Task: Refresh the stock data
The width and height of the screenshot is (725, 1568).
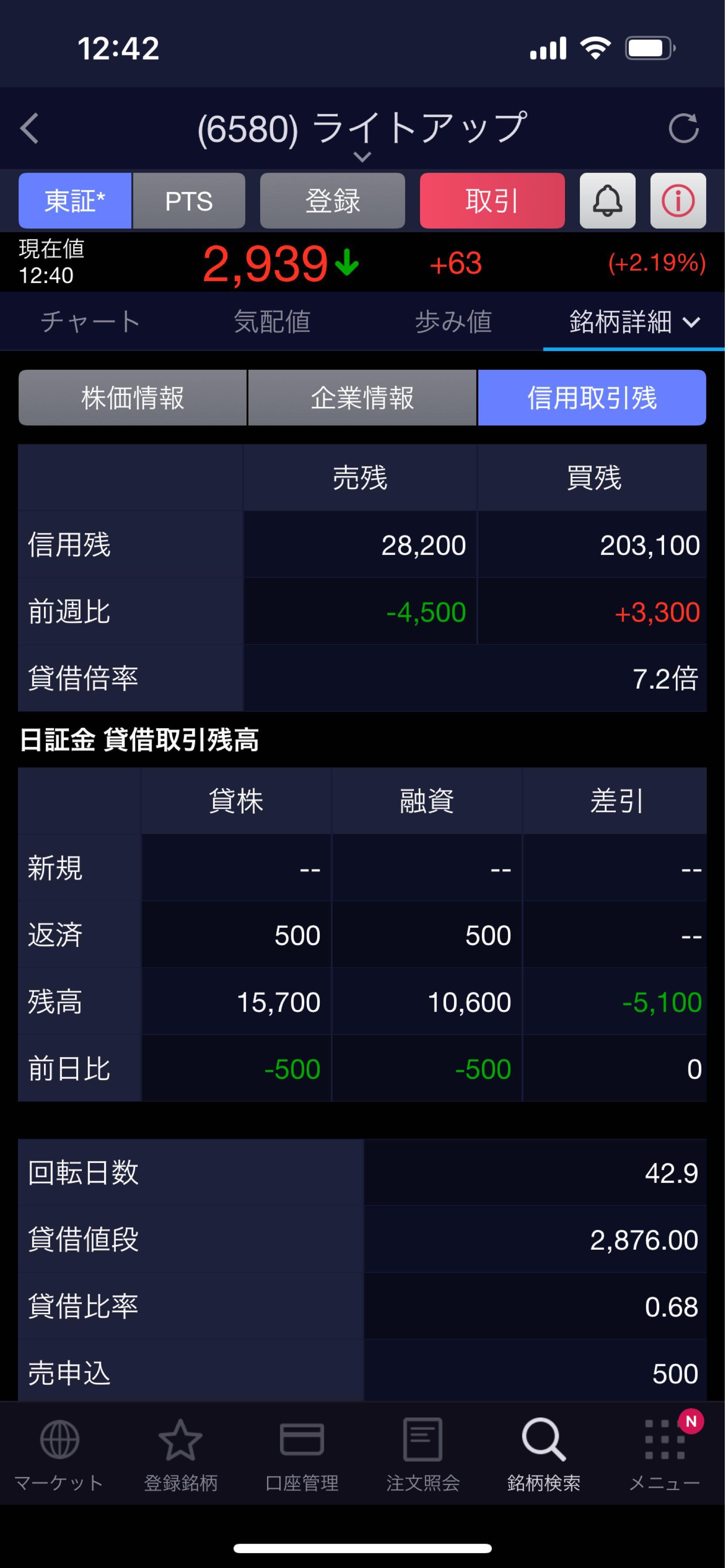Action: (x=683, y=128)
